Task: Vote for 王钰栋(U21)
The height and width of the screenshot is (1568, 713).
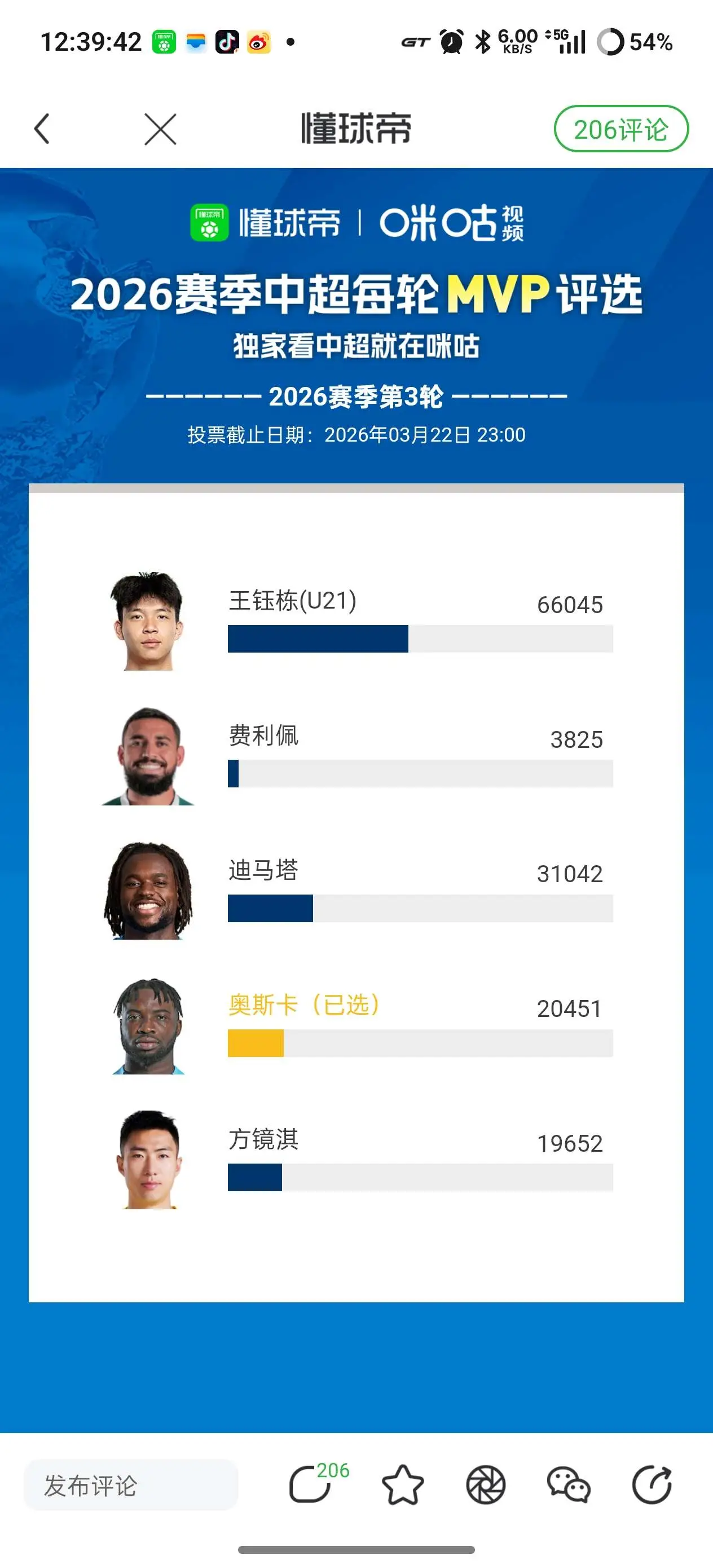Action: (357, 621)
